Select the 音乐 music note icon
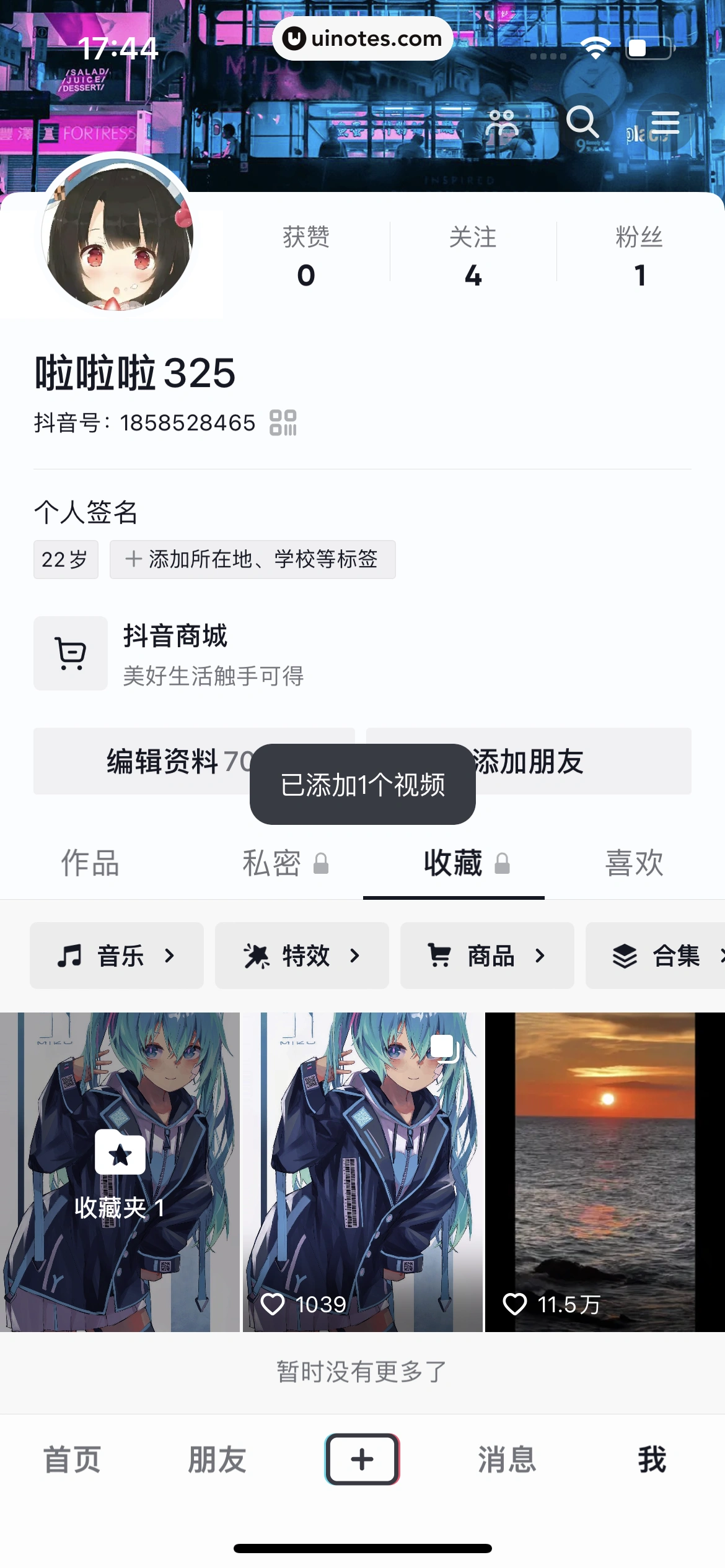The image size is (725, 1568). click(70, 955)
